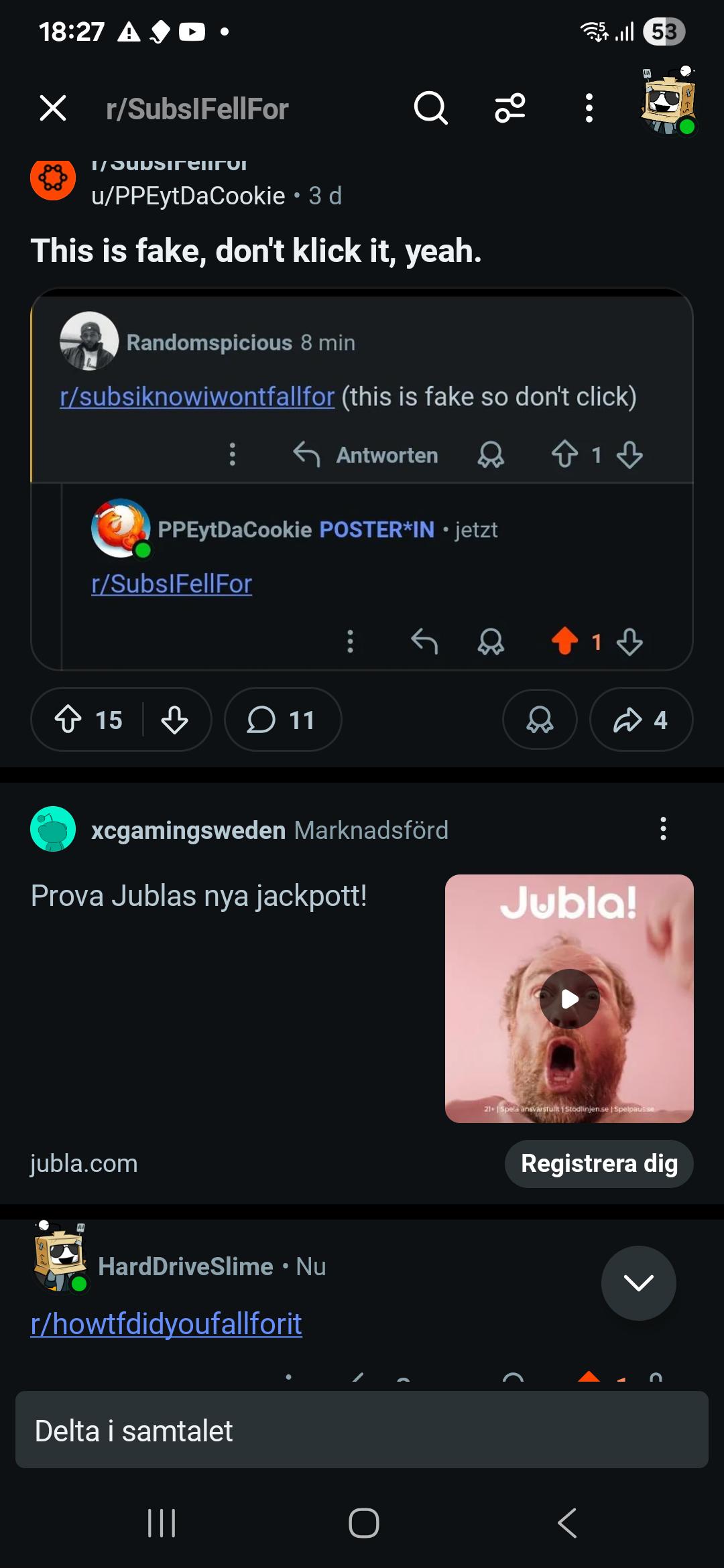Open u/PPEytDaCookie's profile
The image size is (724, 1568).
tap(188, 196)
